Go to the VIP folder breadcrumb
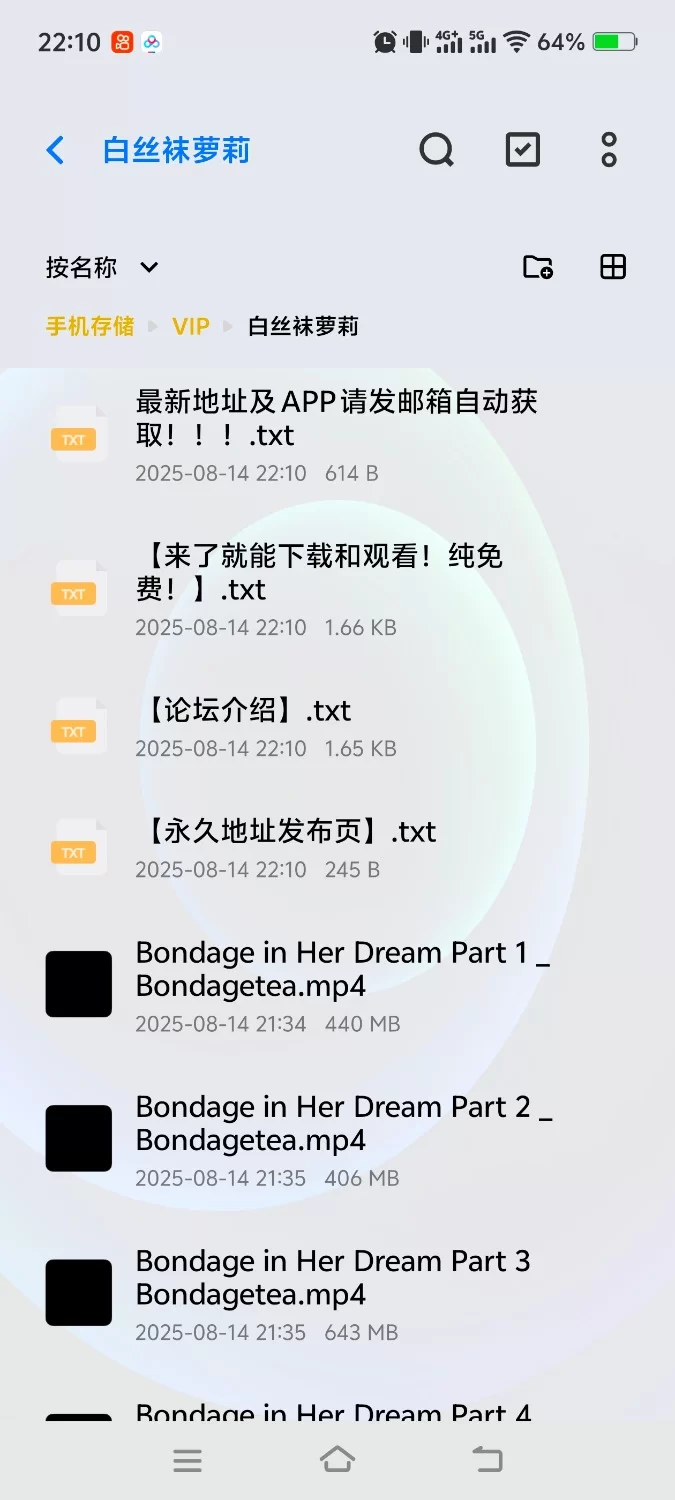The width and height of the screenshot is (675, 1500). click(x=190, y=326)
